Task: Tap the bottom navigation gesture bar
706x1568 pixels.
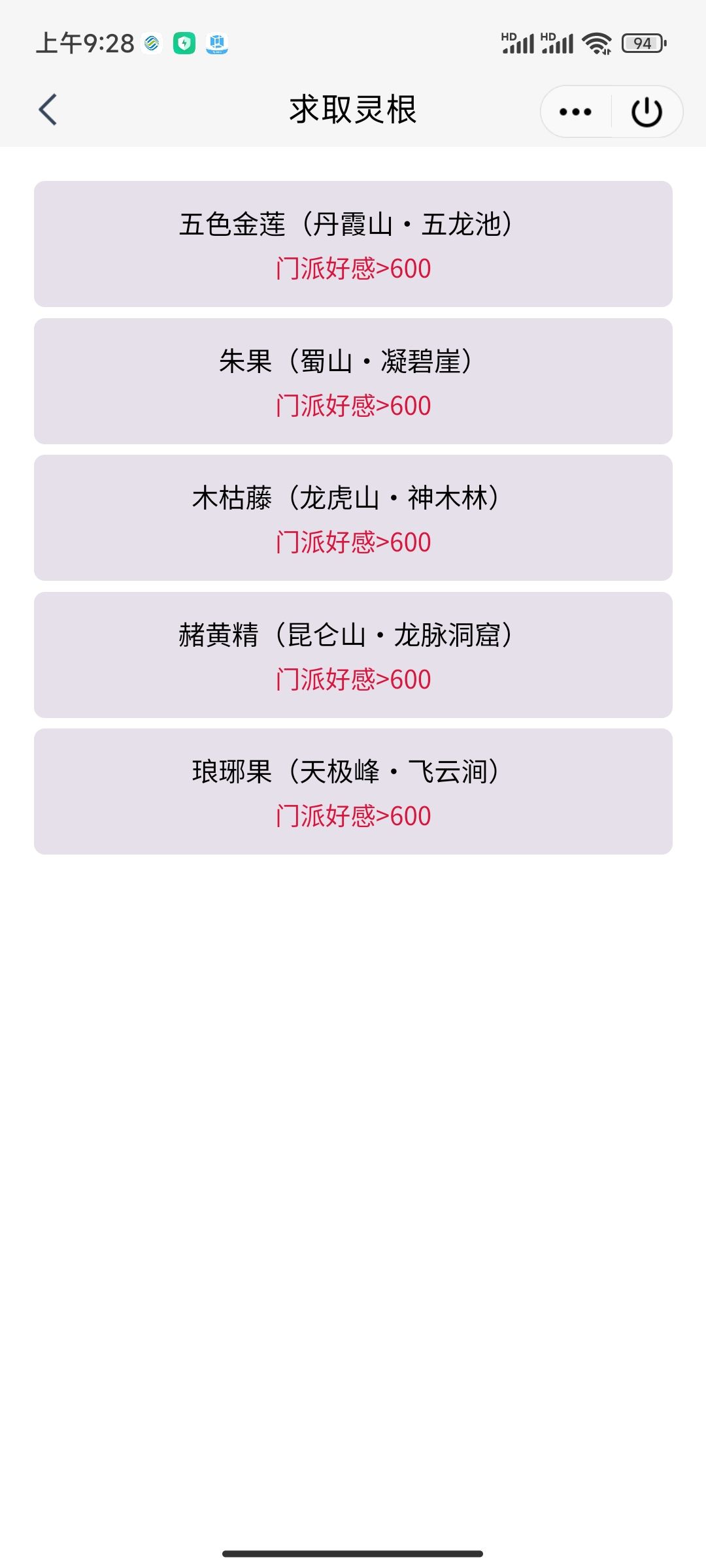Action: tap(353, 1552)
